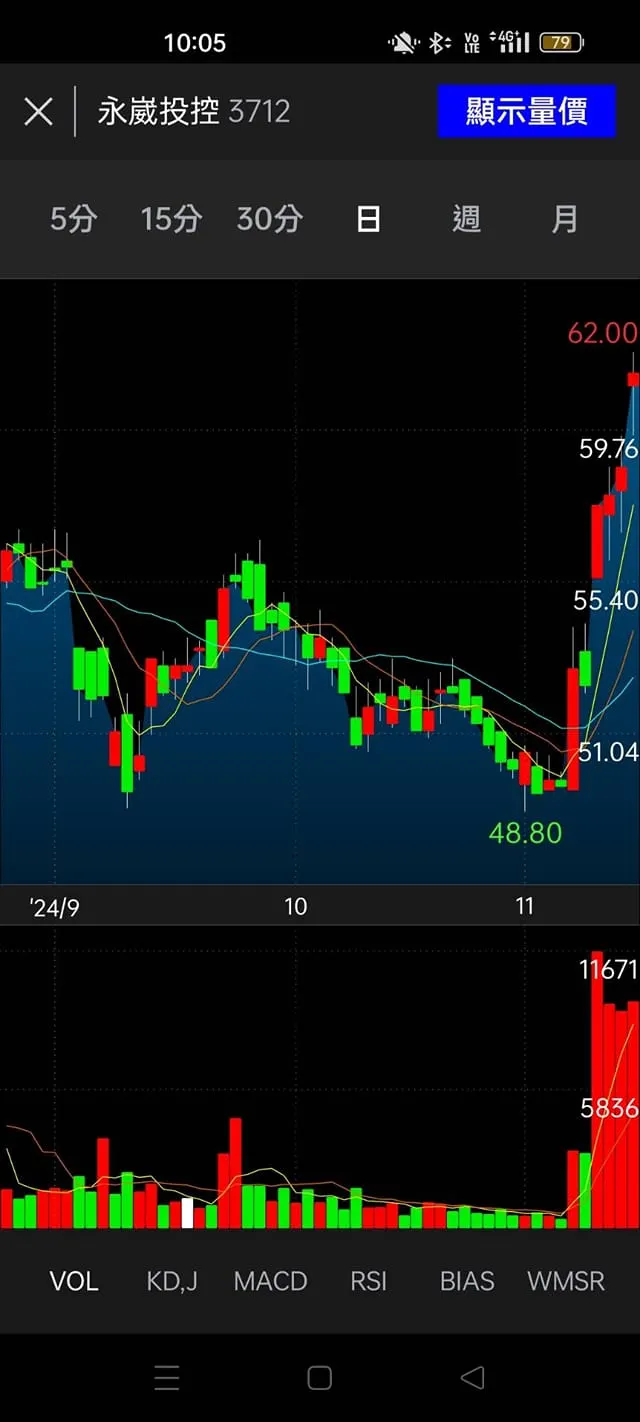The image size is (640, 1422).
Task: Go back using system navigation
Action: pyautogui.click(x=472, y=1378)
